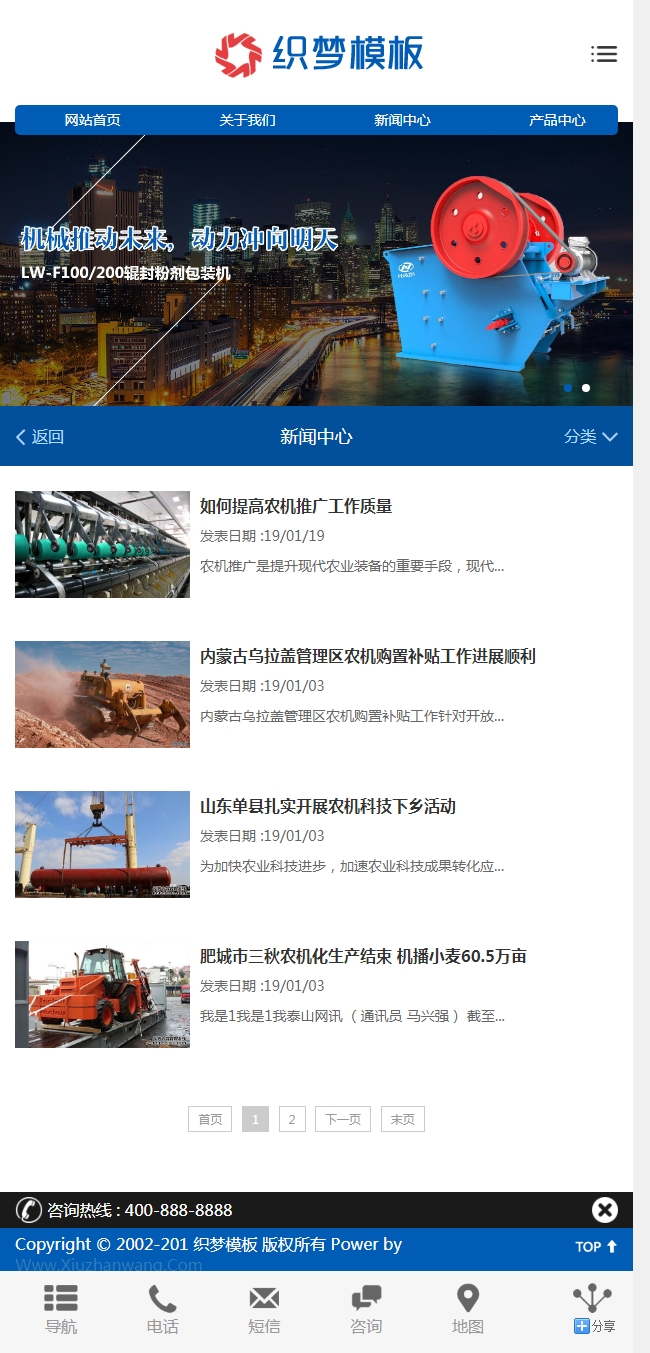Viewport: 650px width, 1353px height.
Task: Share the page via 分享
Action: (x=593, y=1311)
